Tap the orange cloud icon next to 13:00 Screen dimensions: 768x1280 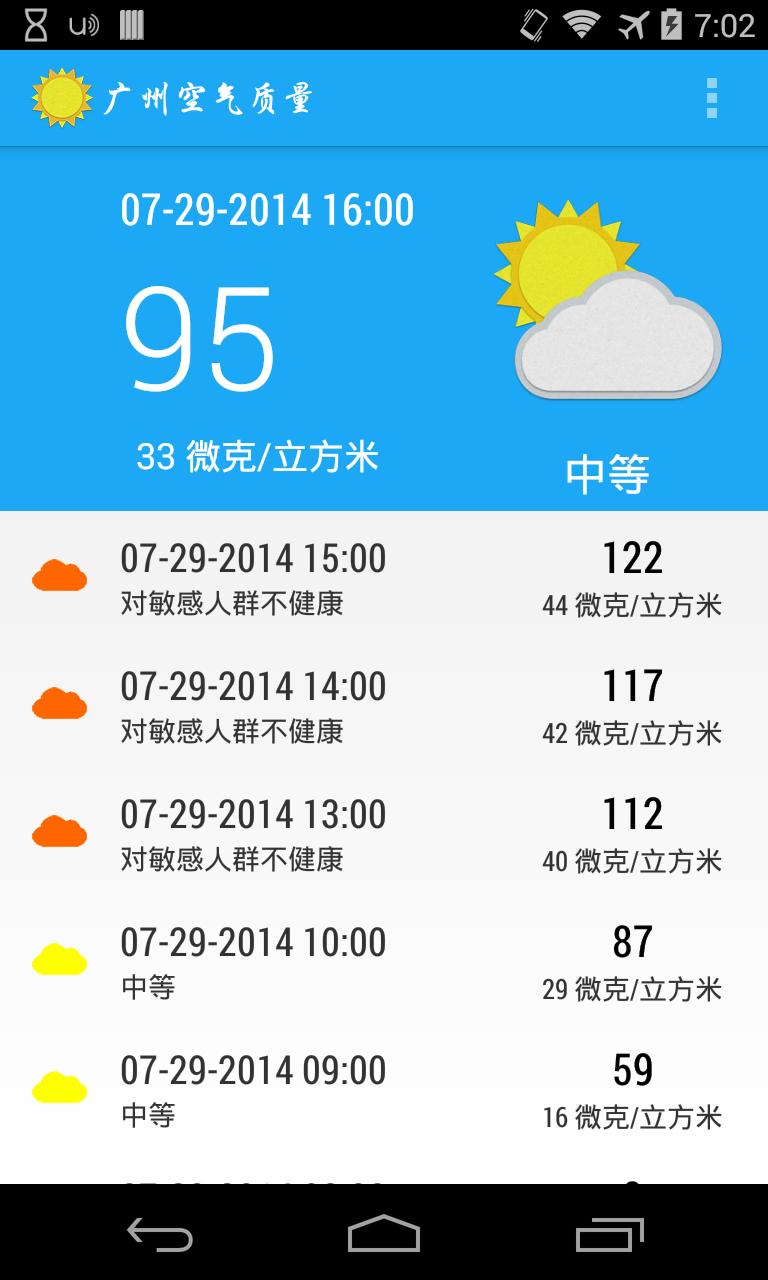pyautogui.click(x=60, y=832)
